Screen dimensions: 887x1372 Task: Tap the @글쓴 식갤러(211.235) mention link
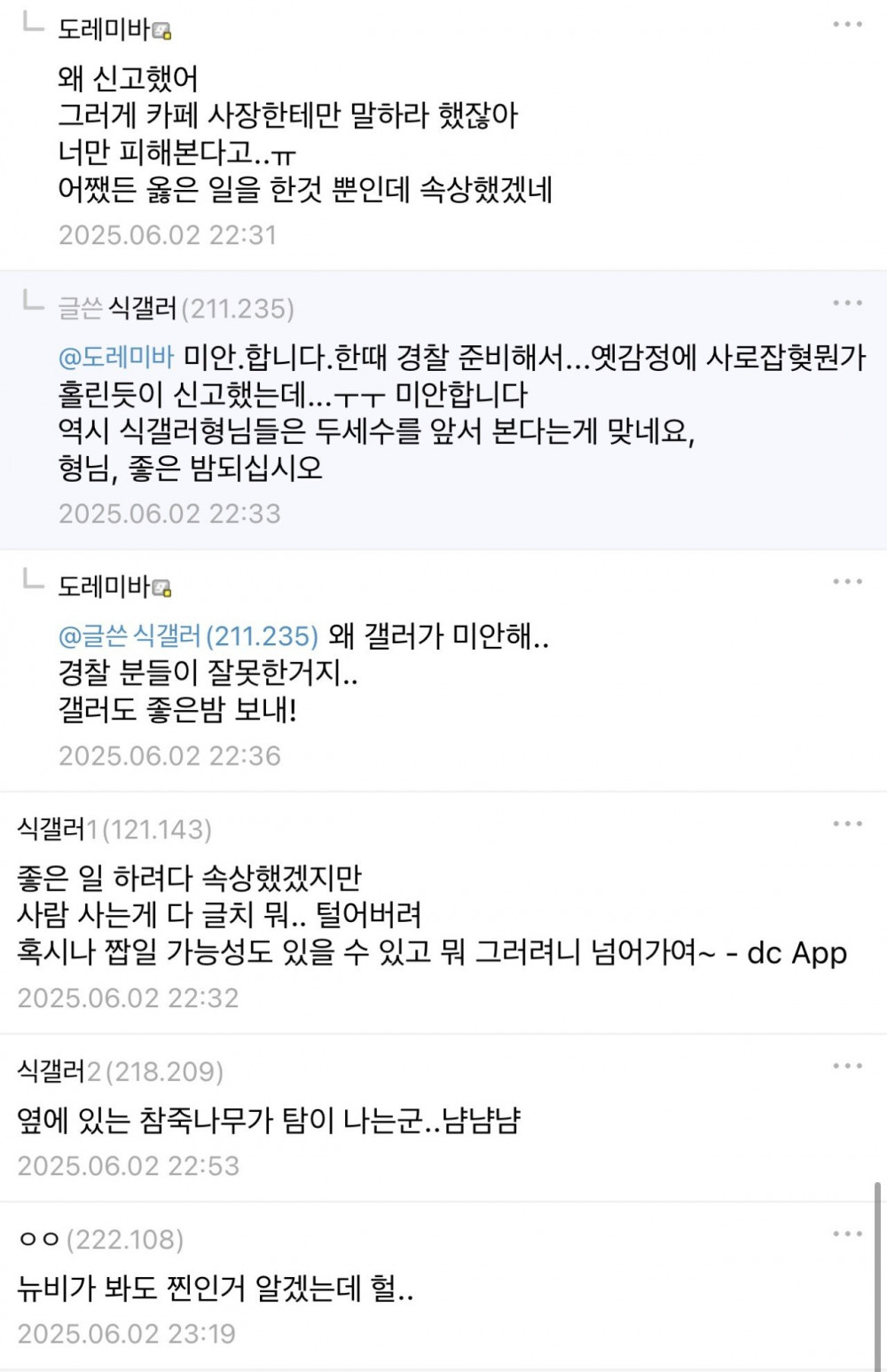coord(188,635)
